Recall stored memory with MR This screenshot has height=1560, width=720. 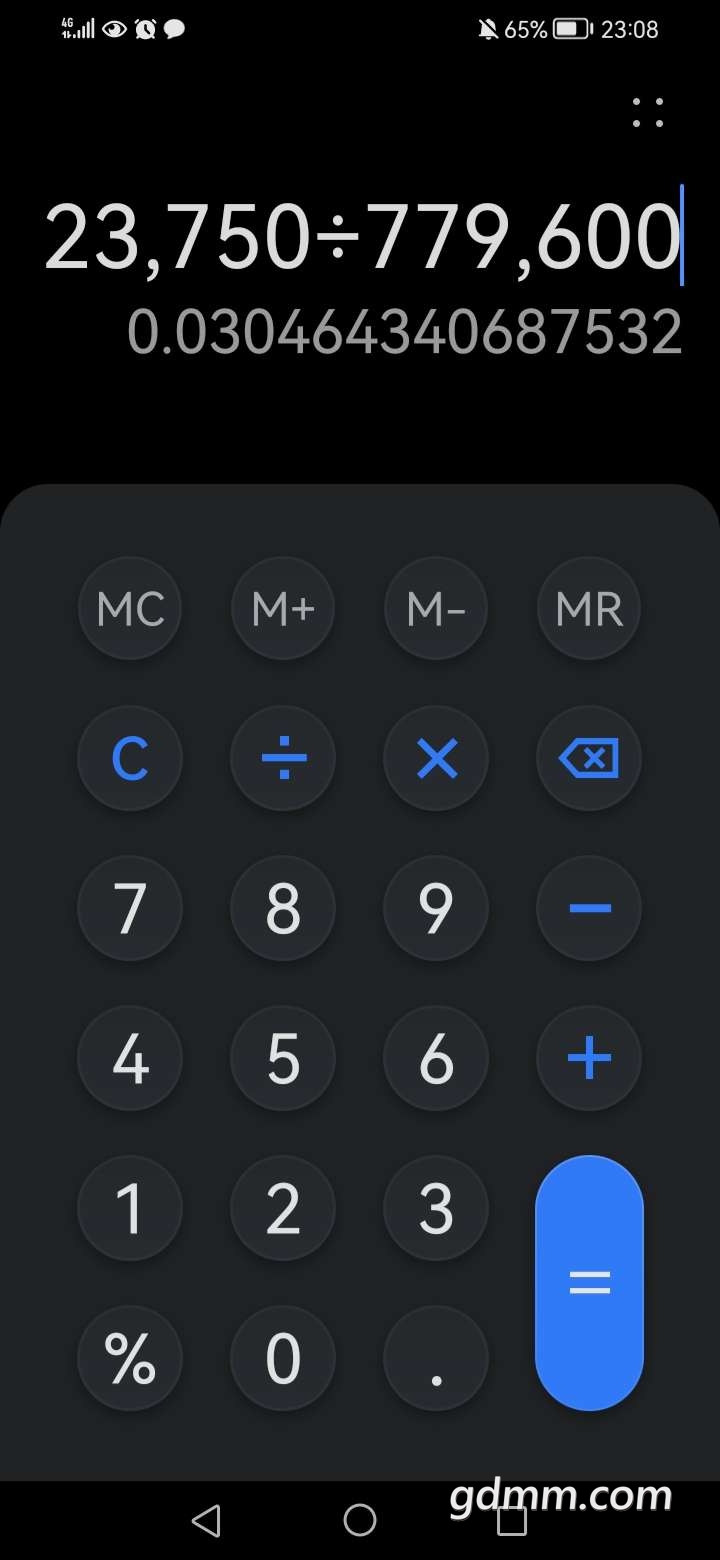click(x=589, y=608)
